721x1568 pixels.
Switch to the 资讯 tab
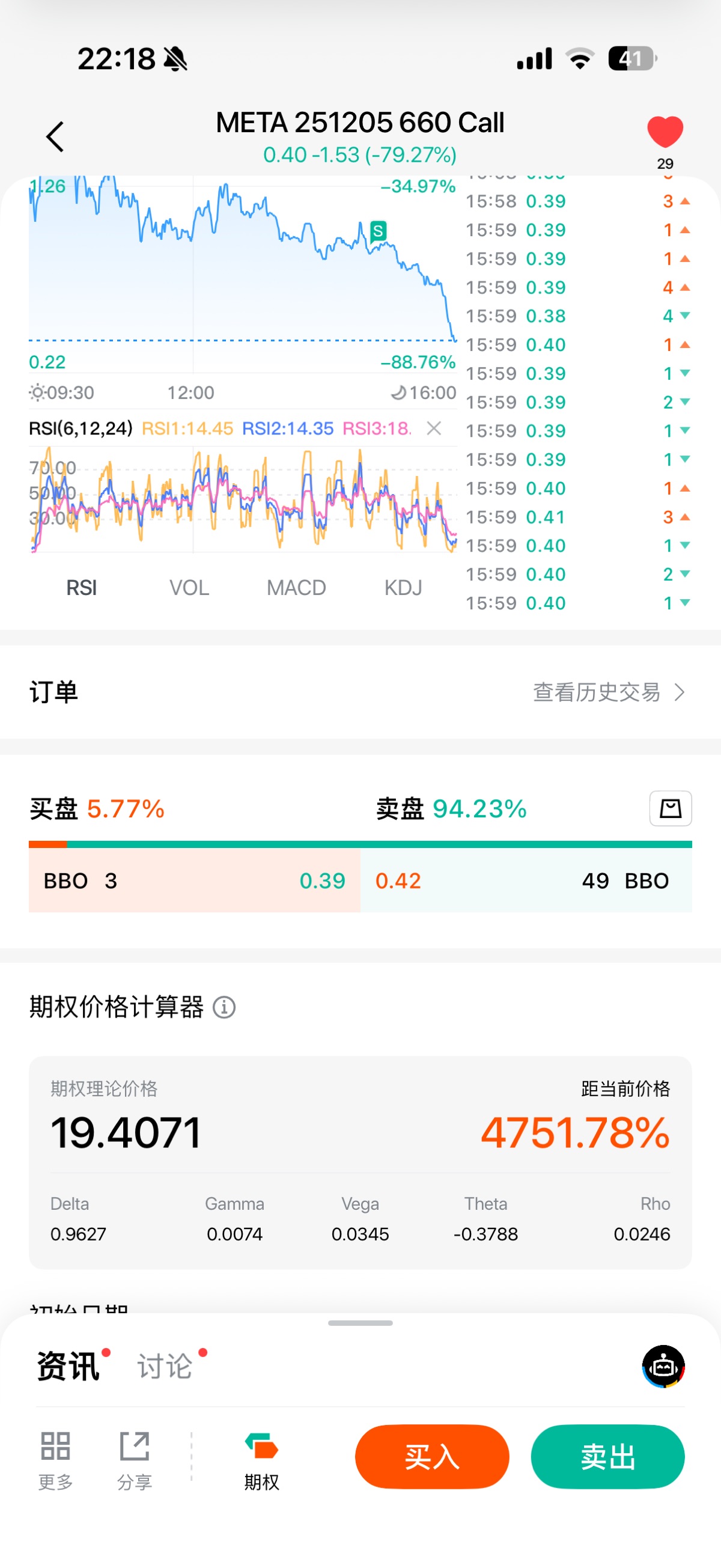tap(68, 1367)
